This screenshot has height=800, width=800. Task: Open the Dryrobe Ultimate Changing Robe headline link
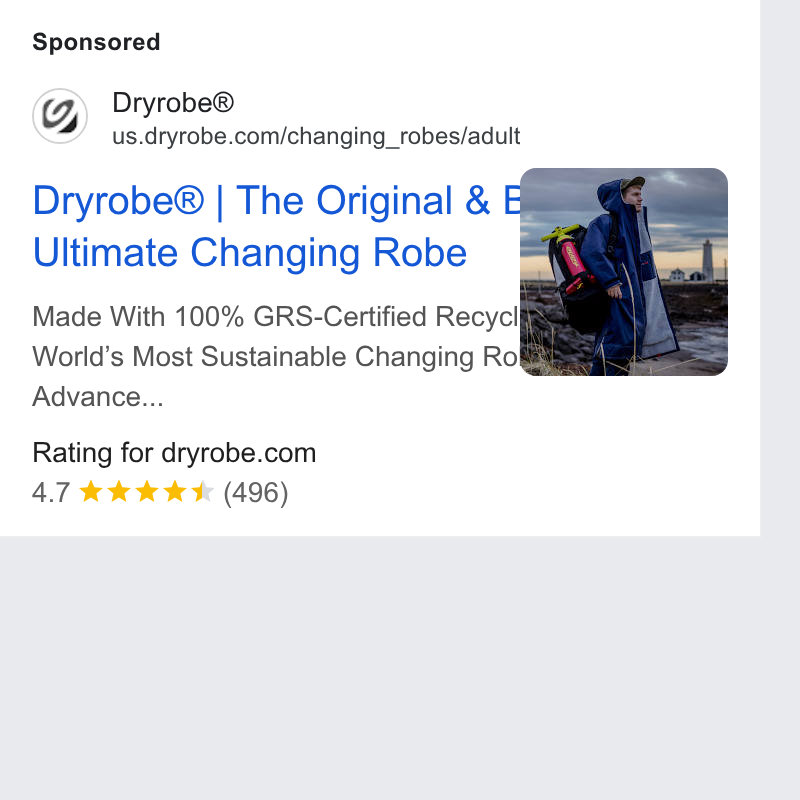click(276, 227)
